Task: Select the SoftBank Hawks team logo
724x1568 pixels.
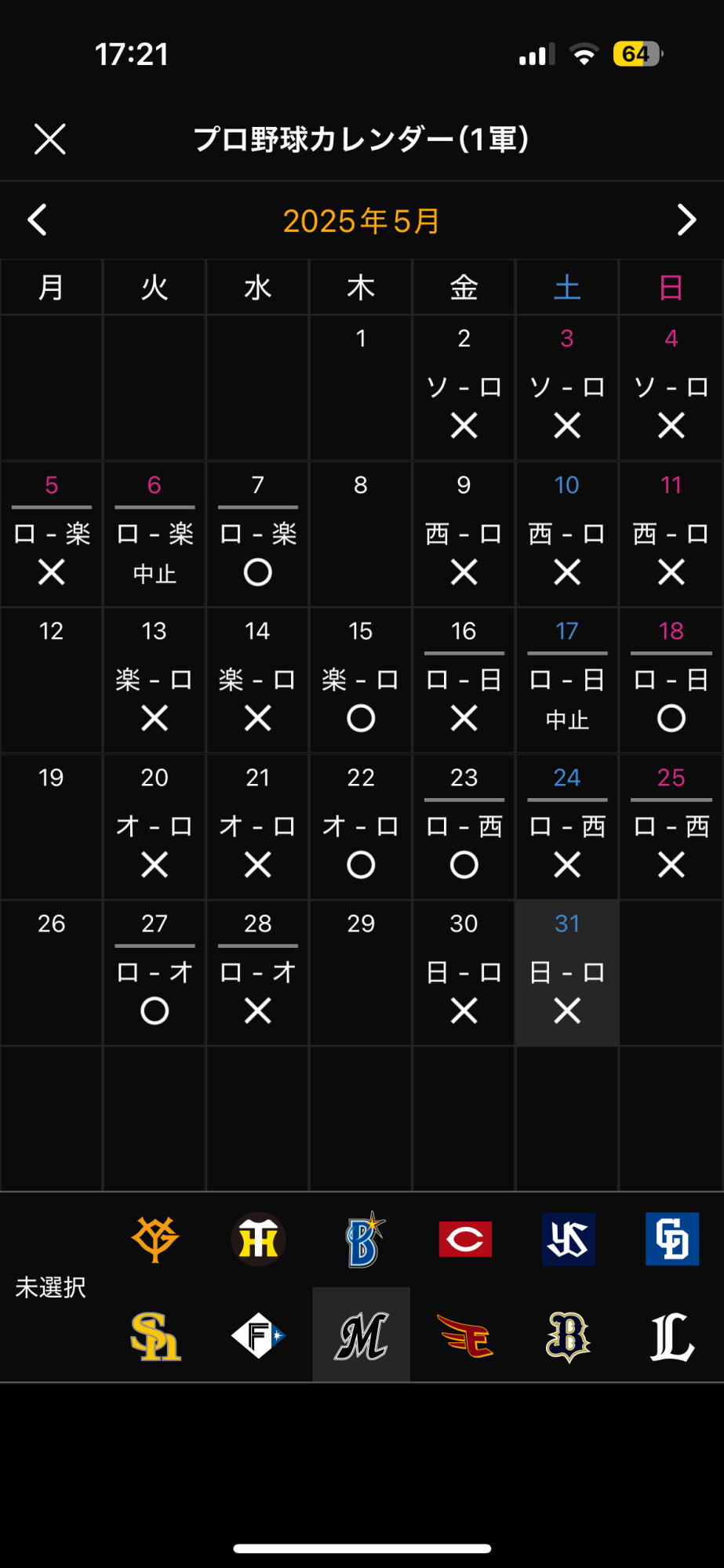Action: (x=155, y=1336)
